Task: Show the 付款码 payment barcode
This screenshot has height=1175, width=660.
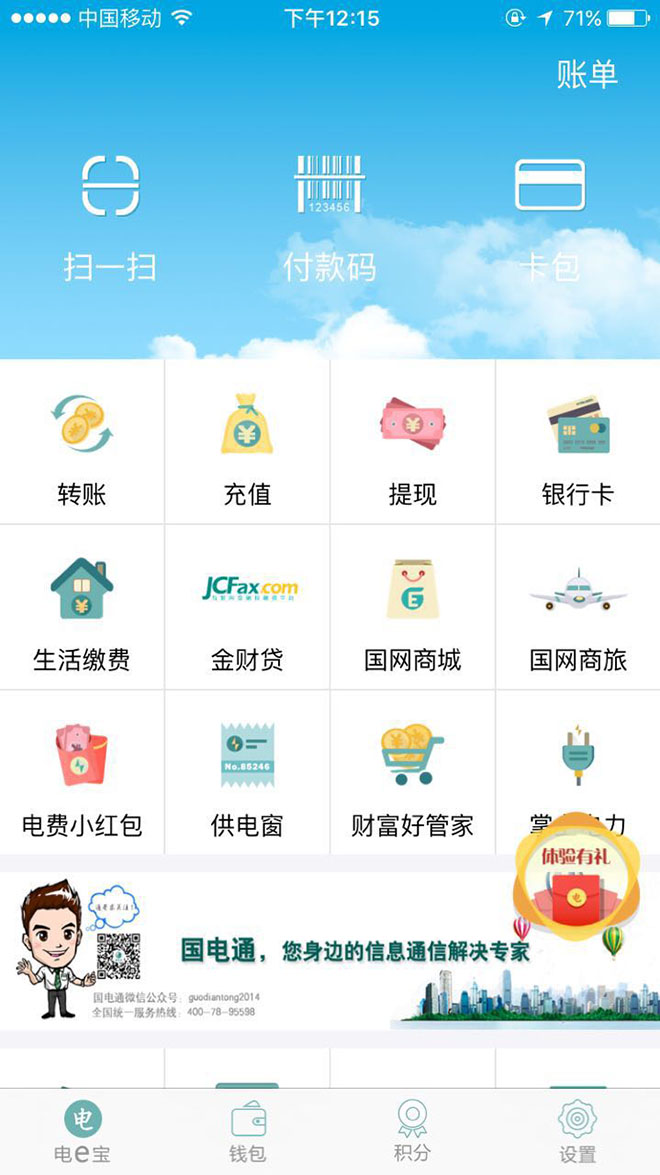Action: click(329, 216)
